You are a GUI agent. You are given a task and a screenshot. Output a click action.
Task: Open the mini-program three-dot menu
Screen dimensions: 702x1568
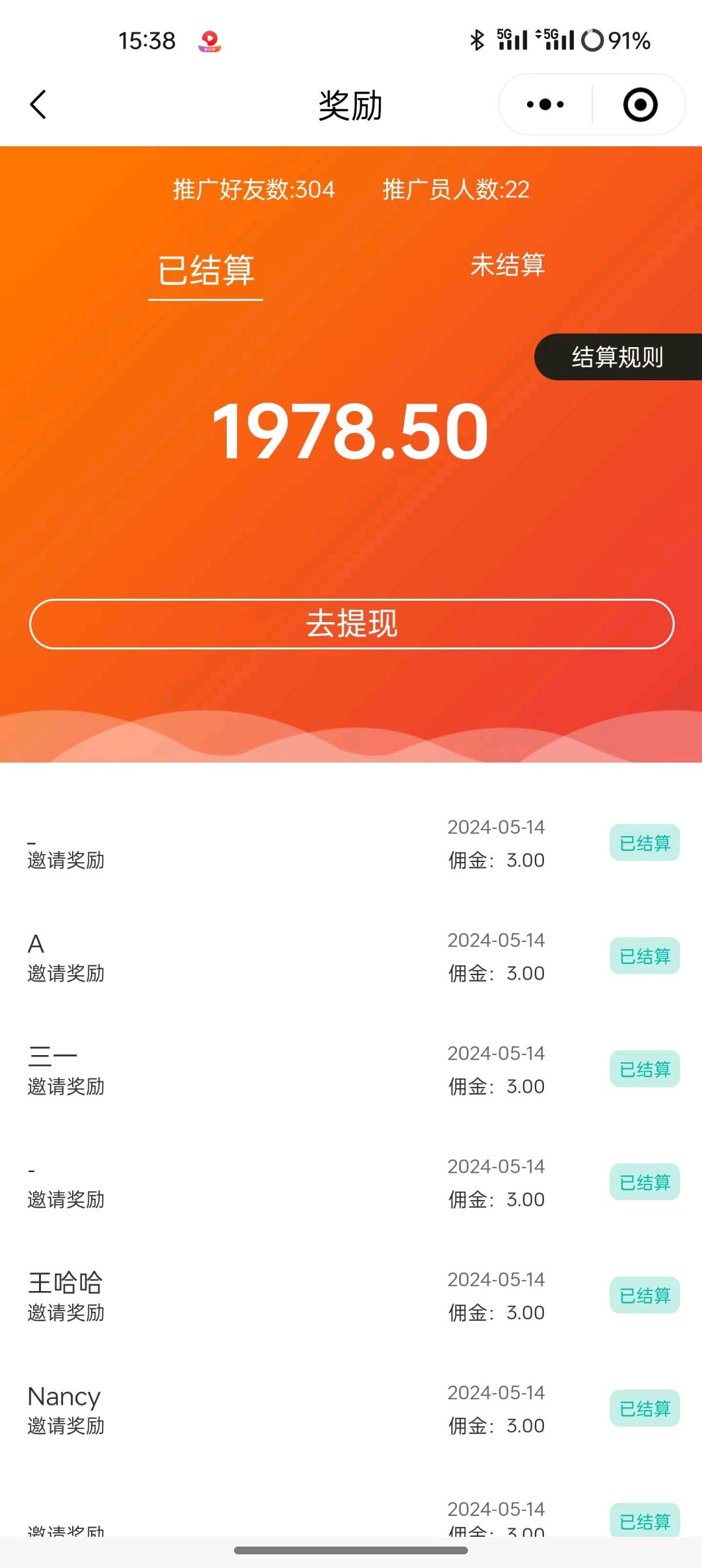tap(545, 104)
